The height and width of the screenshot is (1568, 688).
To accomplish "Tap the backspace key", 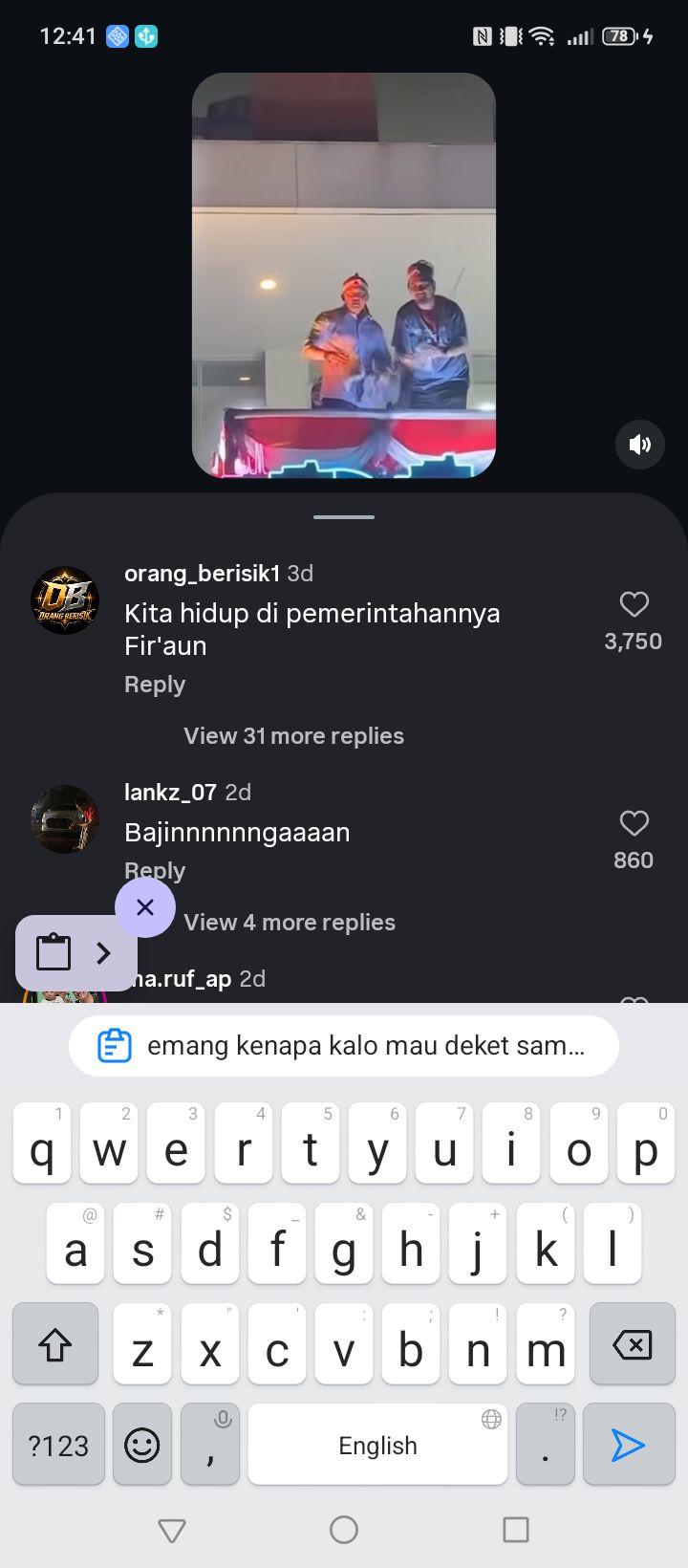I will tap(632, 1344).
